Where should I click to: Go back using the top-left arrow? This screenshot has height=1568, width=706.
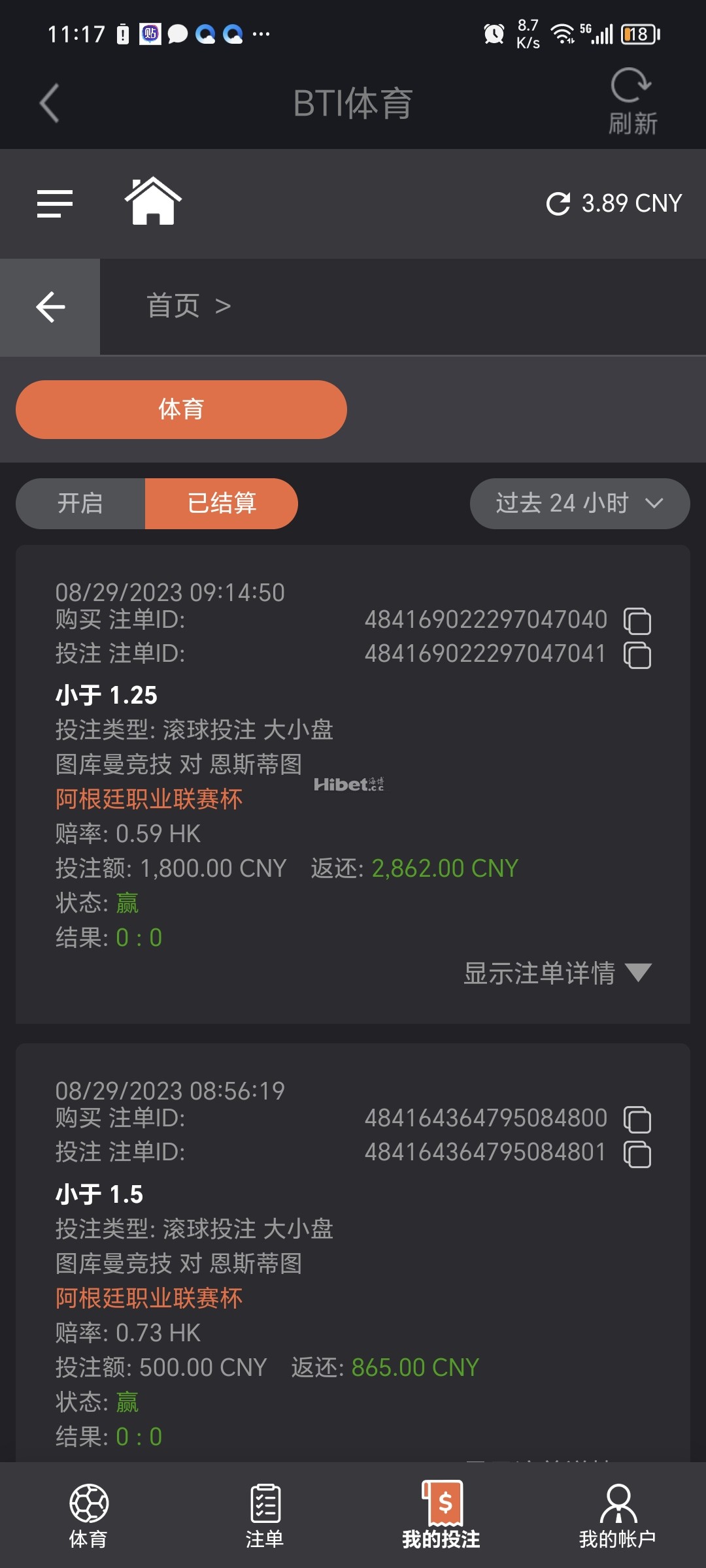click(x=50, y=103)
